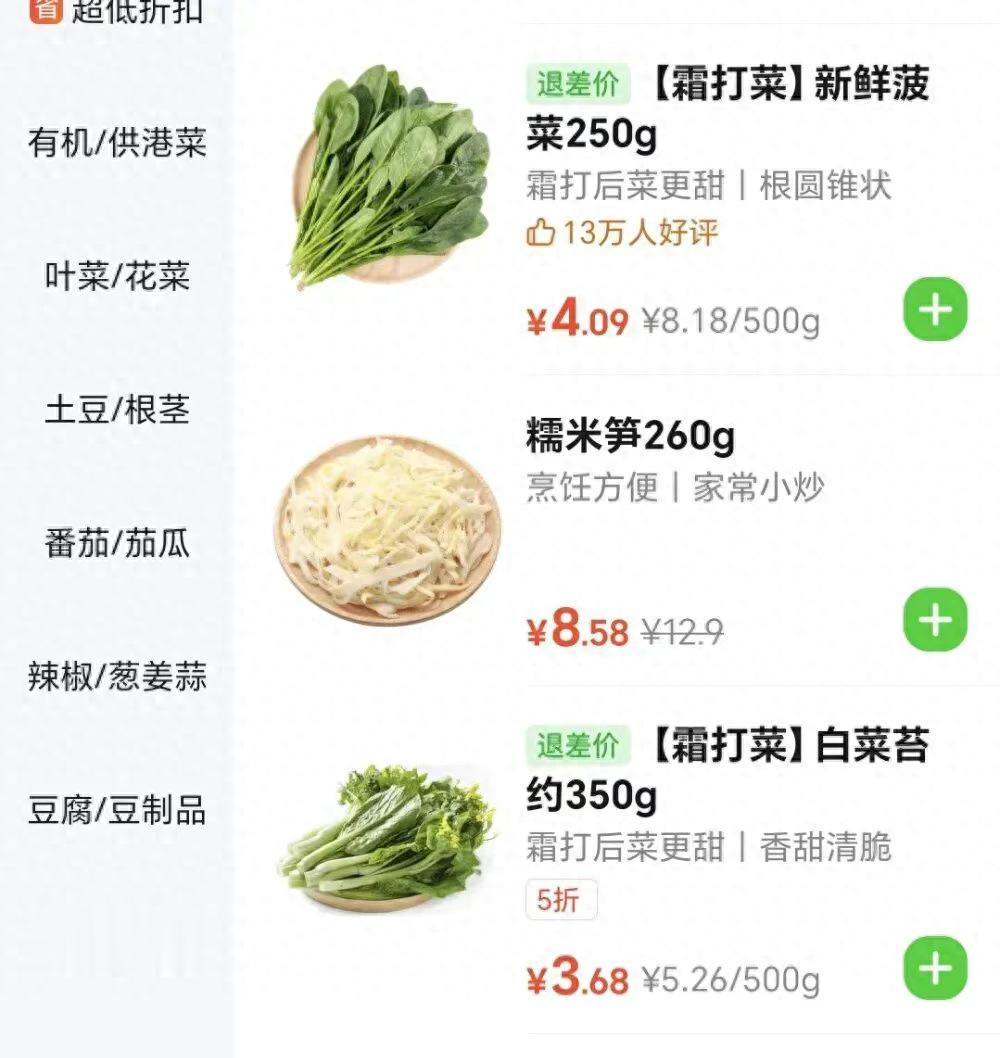View the 糯米笋 product photo
The height and width of the screenshot is (1058, 1000).
tap(387, 528)
